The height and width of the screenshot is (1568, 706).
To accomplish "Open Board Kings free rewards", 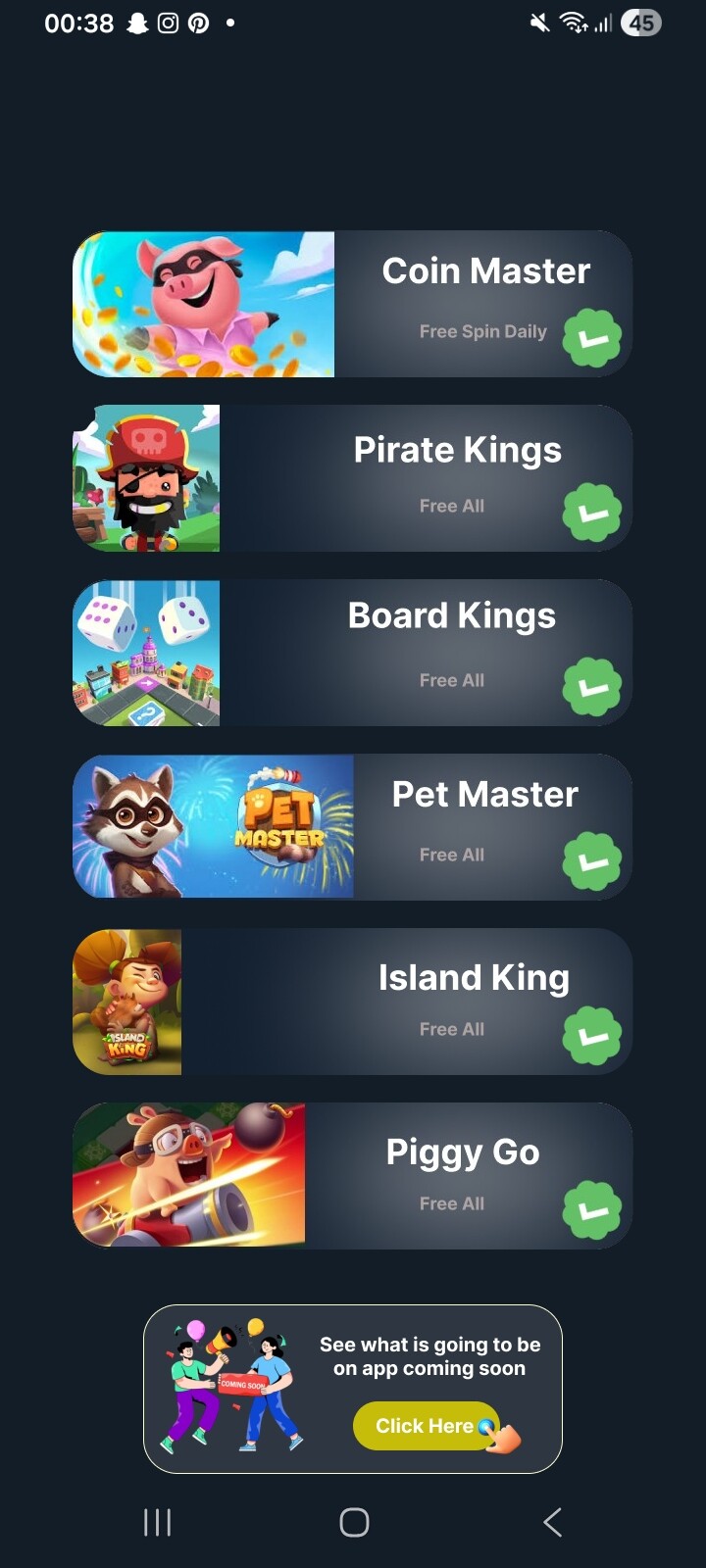I will pyautogui.click(x=353, y=653).
